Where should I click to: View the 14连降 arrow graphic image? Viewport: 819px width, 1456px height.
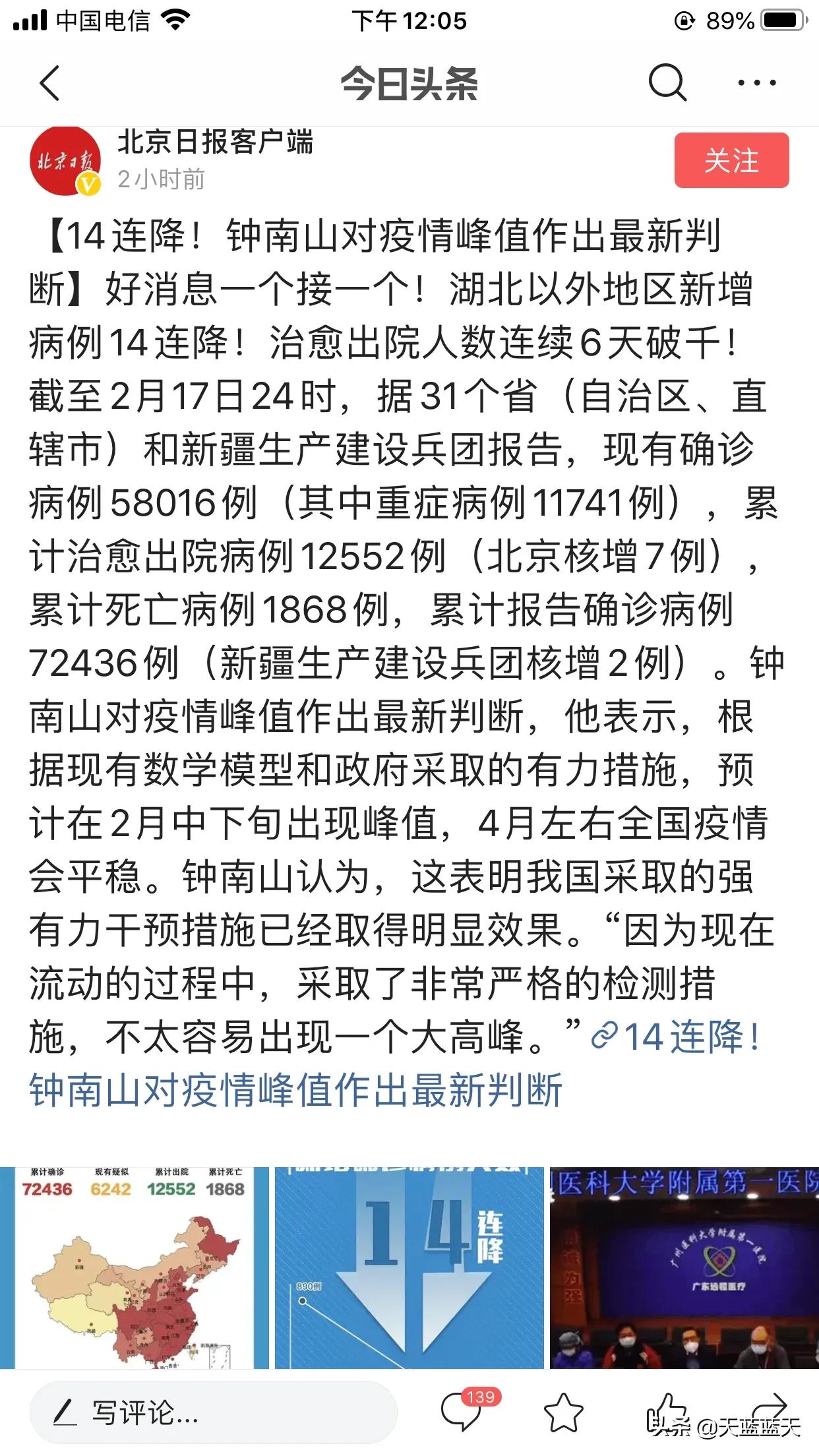[409, 1267]
